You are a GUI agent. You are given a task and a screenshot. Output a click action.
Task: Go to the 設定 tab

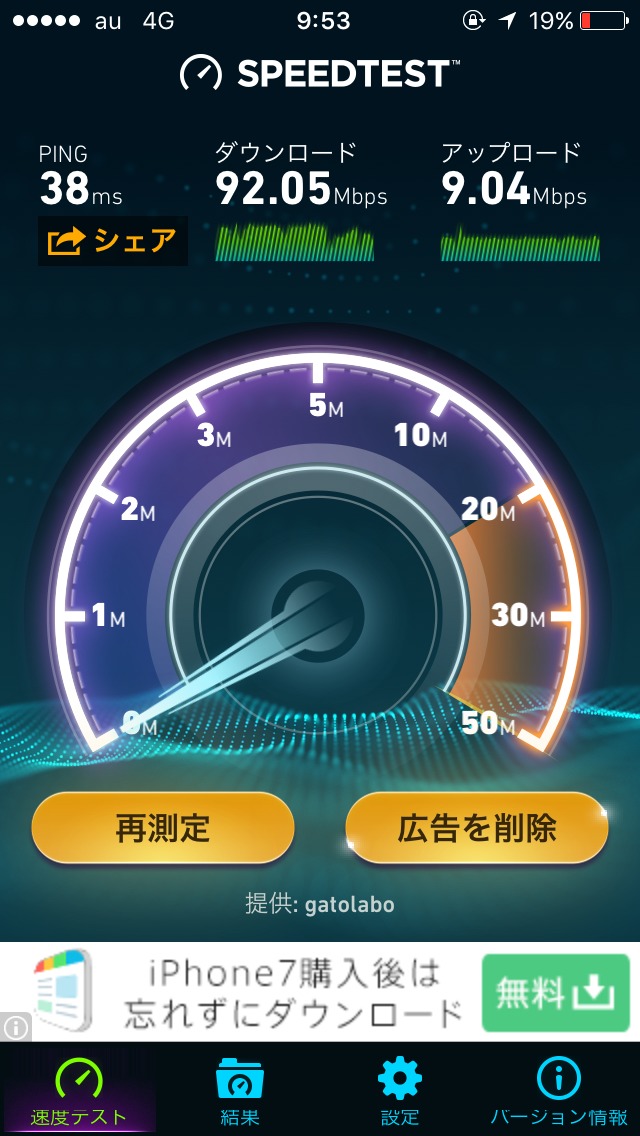399,1091
